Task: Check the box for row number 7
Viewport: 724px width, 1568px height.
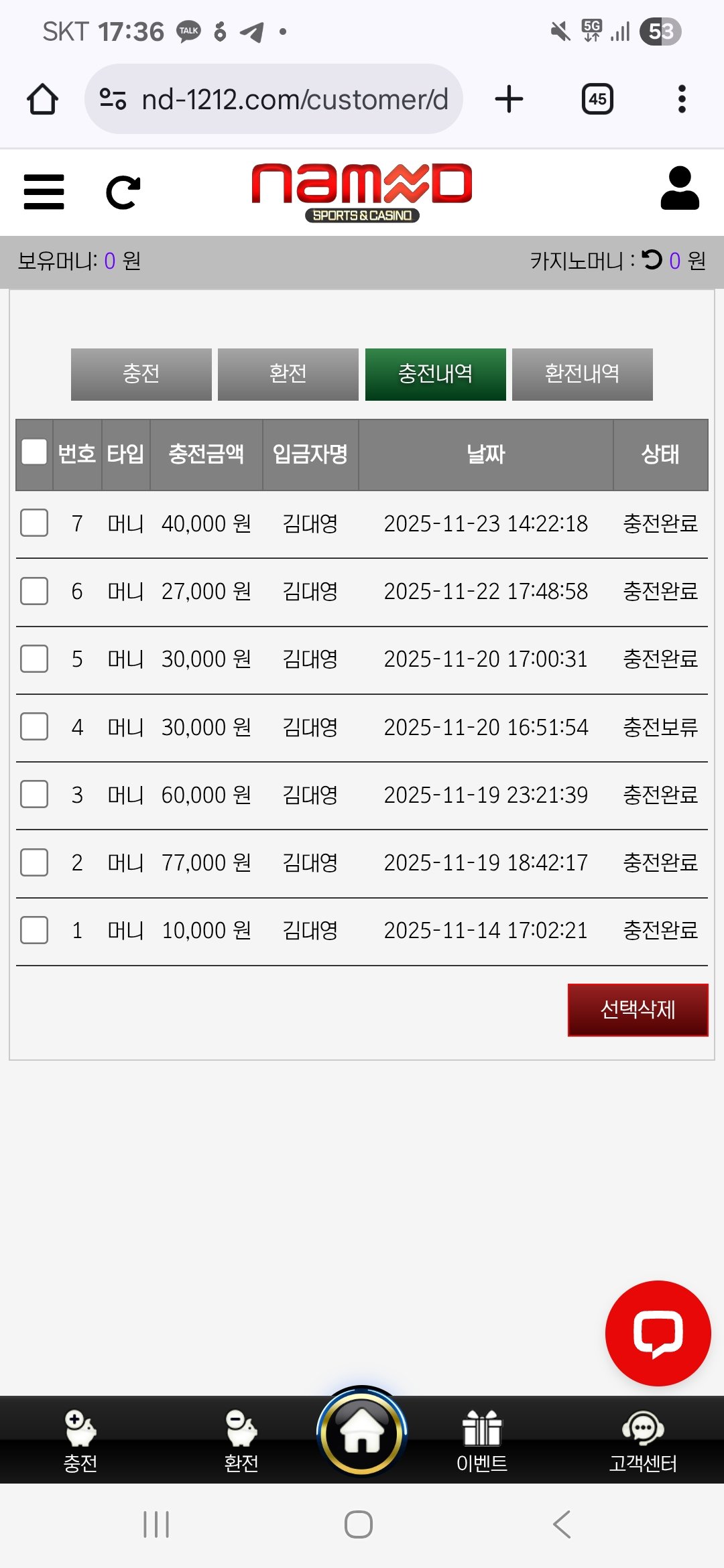Action: pyautogui.click(x=34, y=523)
